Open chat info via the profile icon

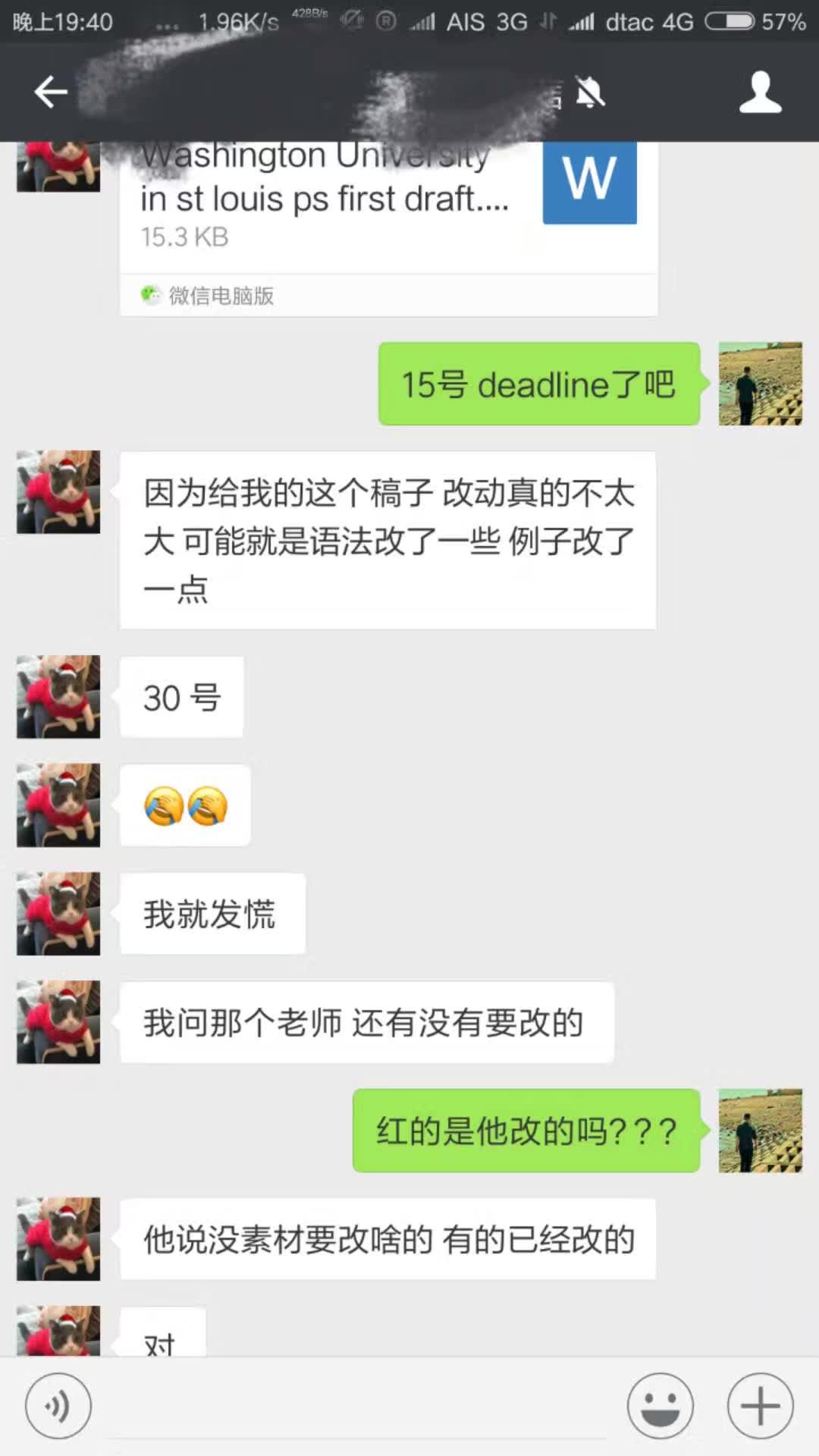coord(760,93)
